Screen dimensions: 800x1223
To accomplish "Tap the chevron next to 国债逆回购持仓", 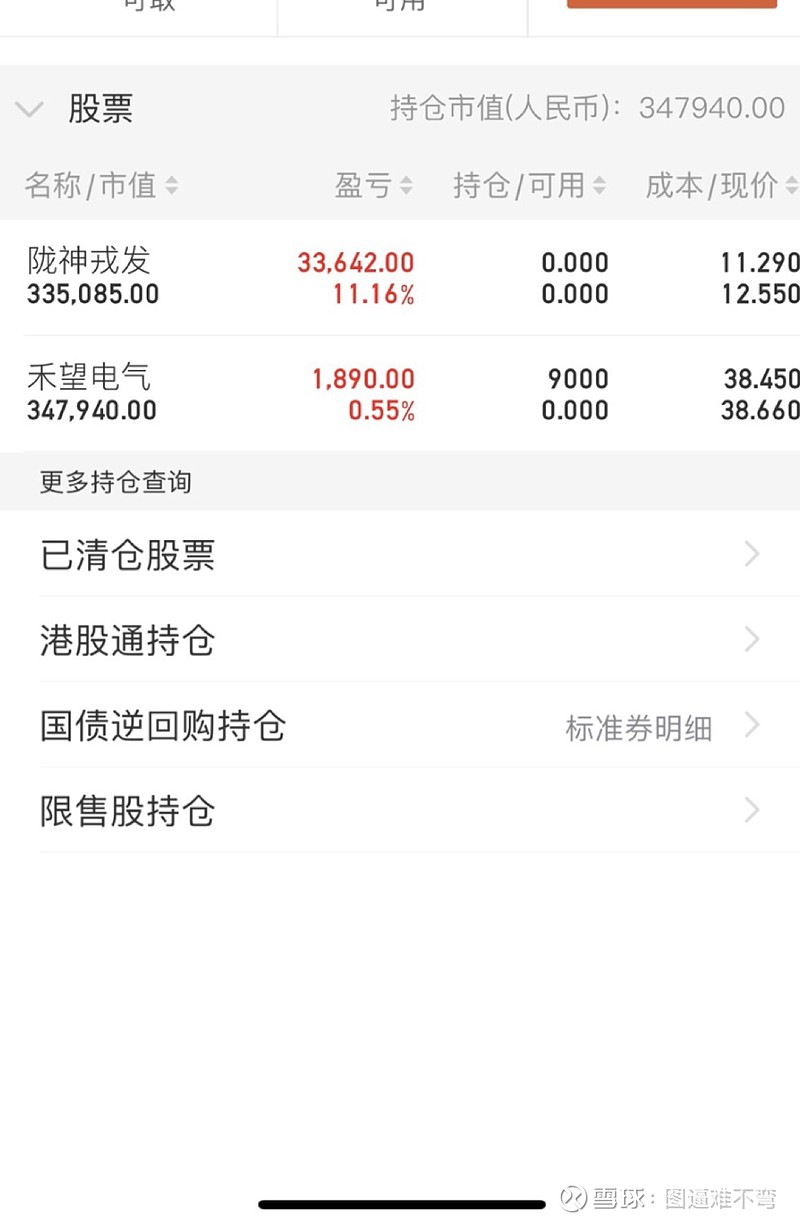I will [751, 725].
